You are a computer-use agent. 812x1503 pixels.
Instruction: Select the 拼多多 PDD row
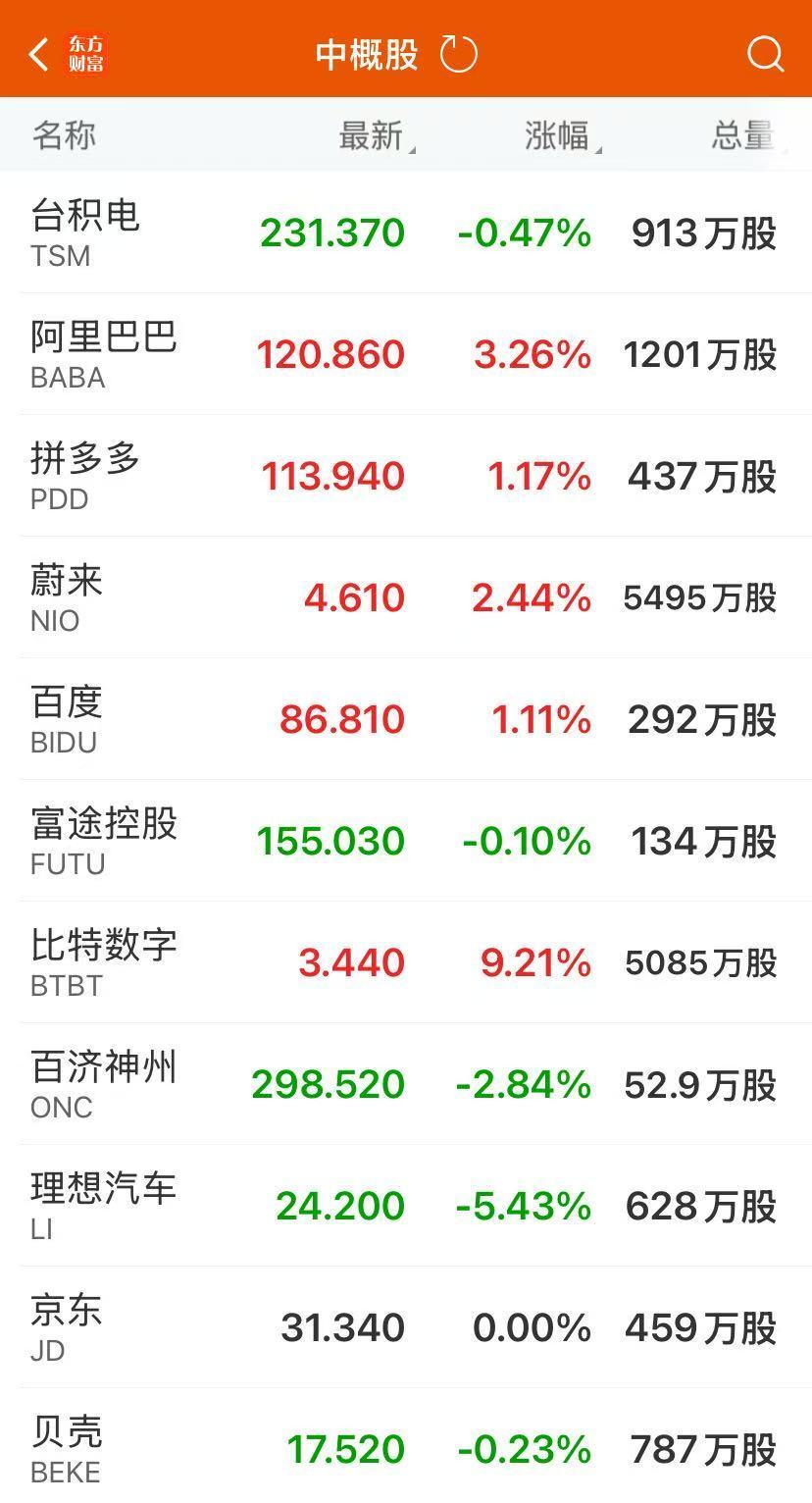[x=406, y=476]
